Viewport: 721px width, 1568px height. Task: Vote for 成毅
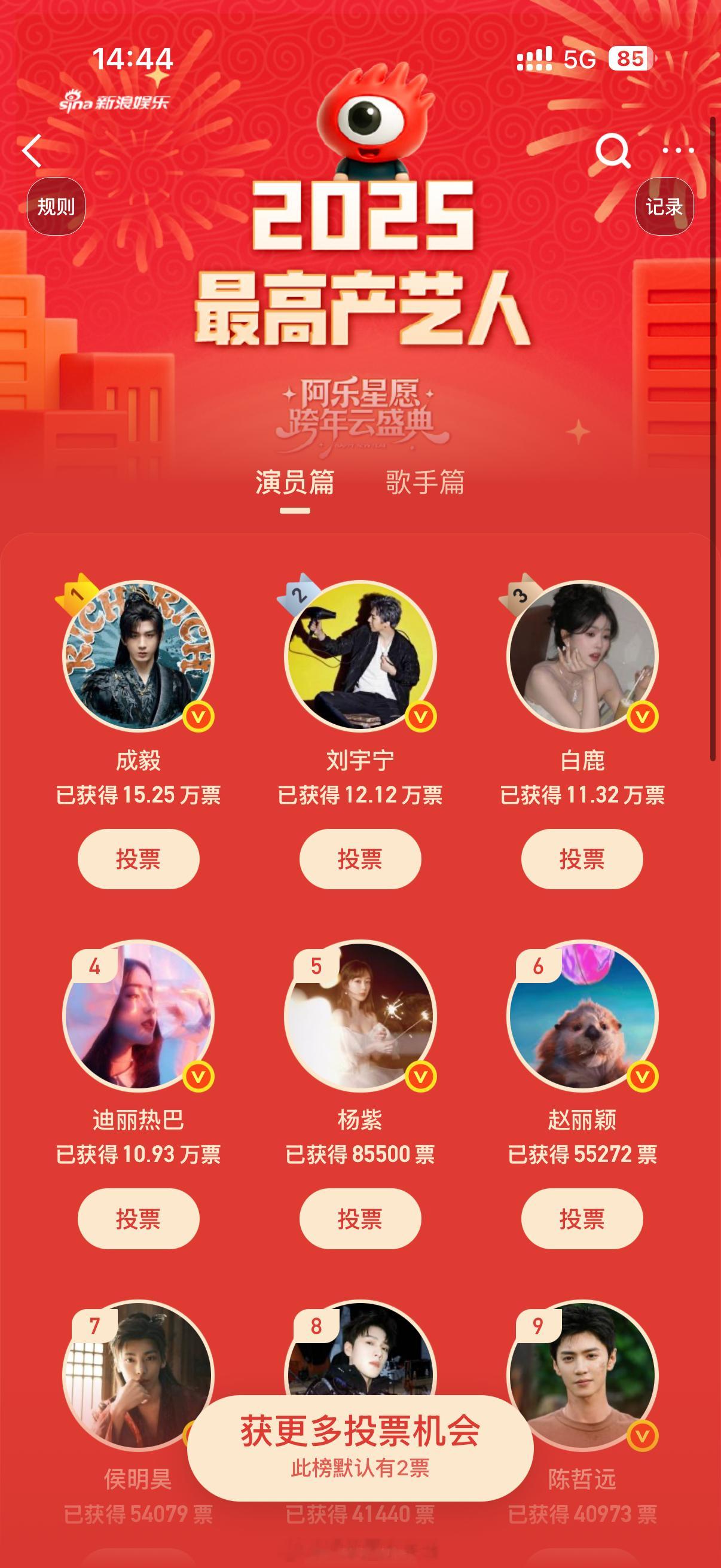138,859
